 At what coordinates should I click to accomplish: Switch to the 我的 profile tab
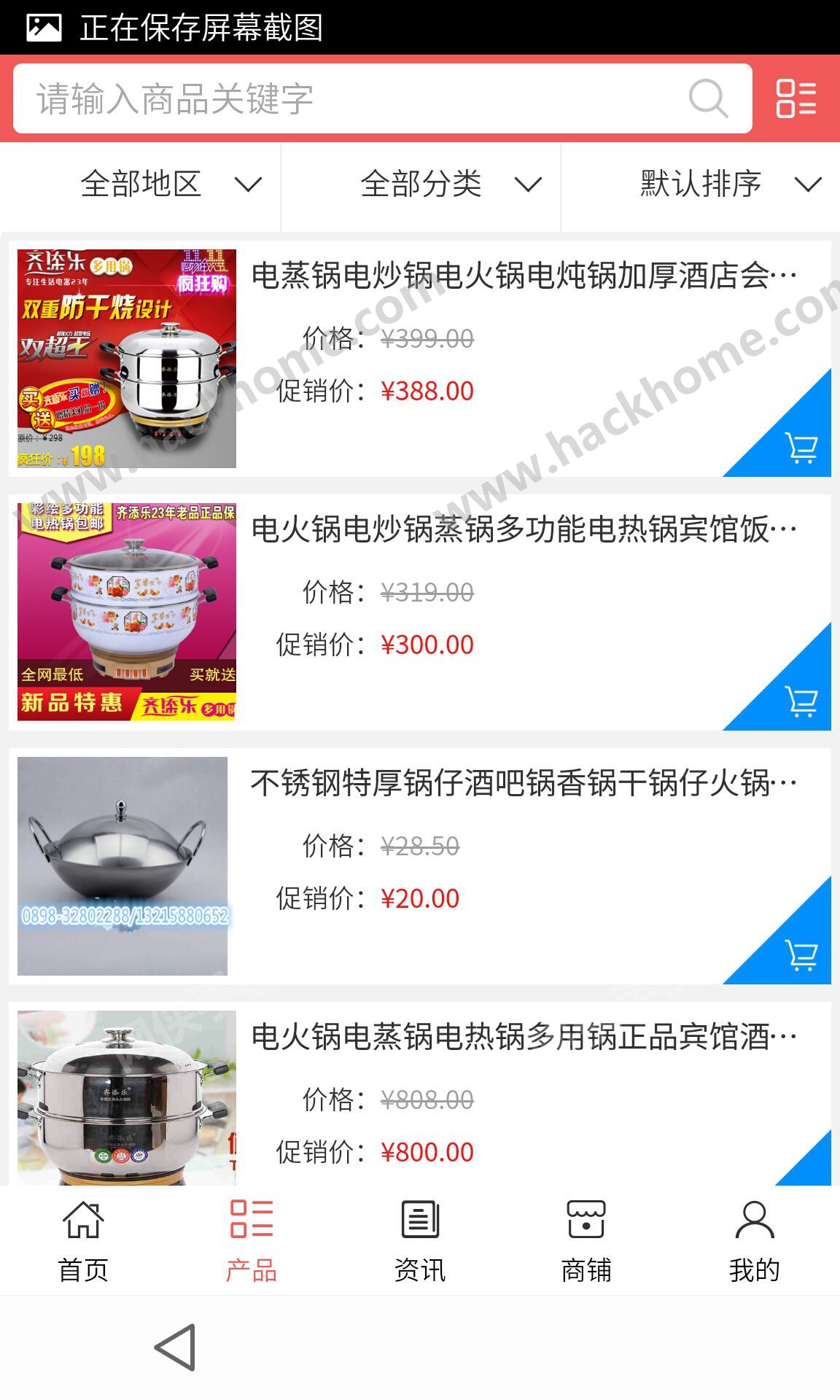pyautogui.click(x=755, y=1241)
